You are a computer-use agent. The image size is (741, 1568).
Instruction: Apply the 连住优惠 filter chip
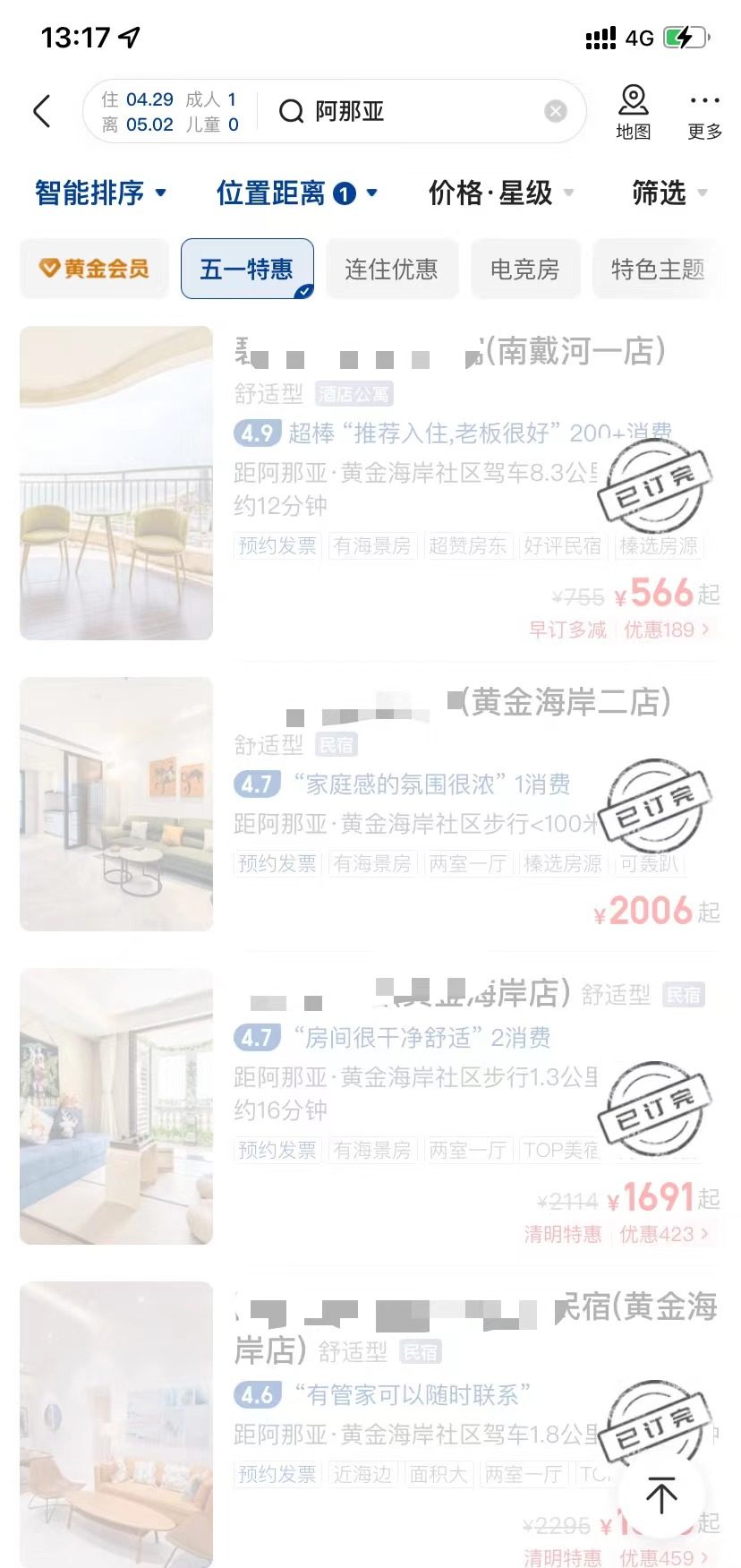pyautogui.click(x=391, y=269)
